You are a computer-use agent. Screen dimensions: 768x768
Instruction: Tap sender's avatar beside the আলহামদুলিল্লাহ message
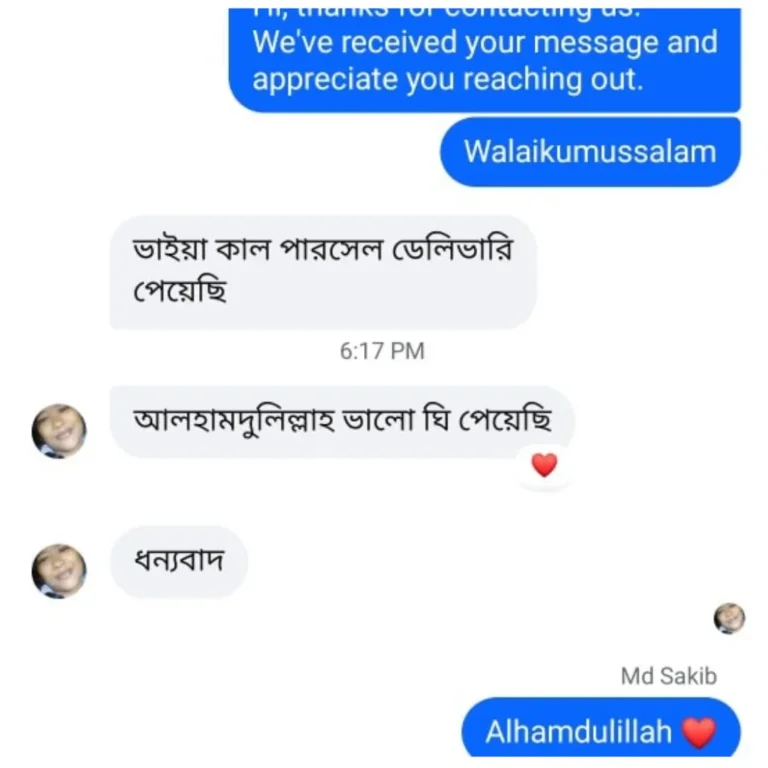pos(59,431)
